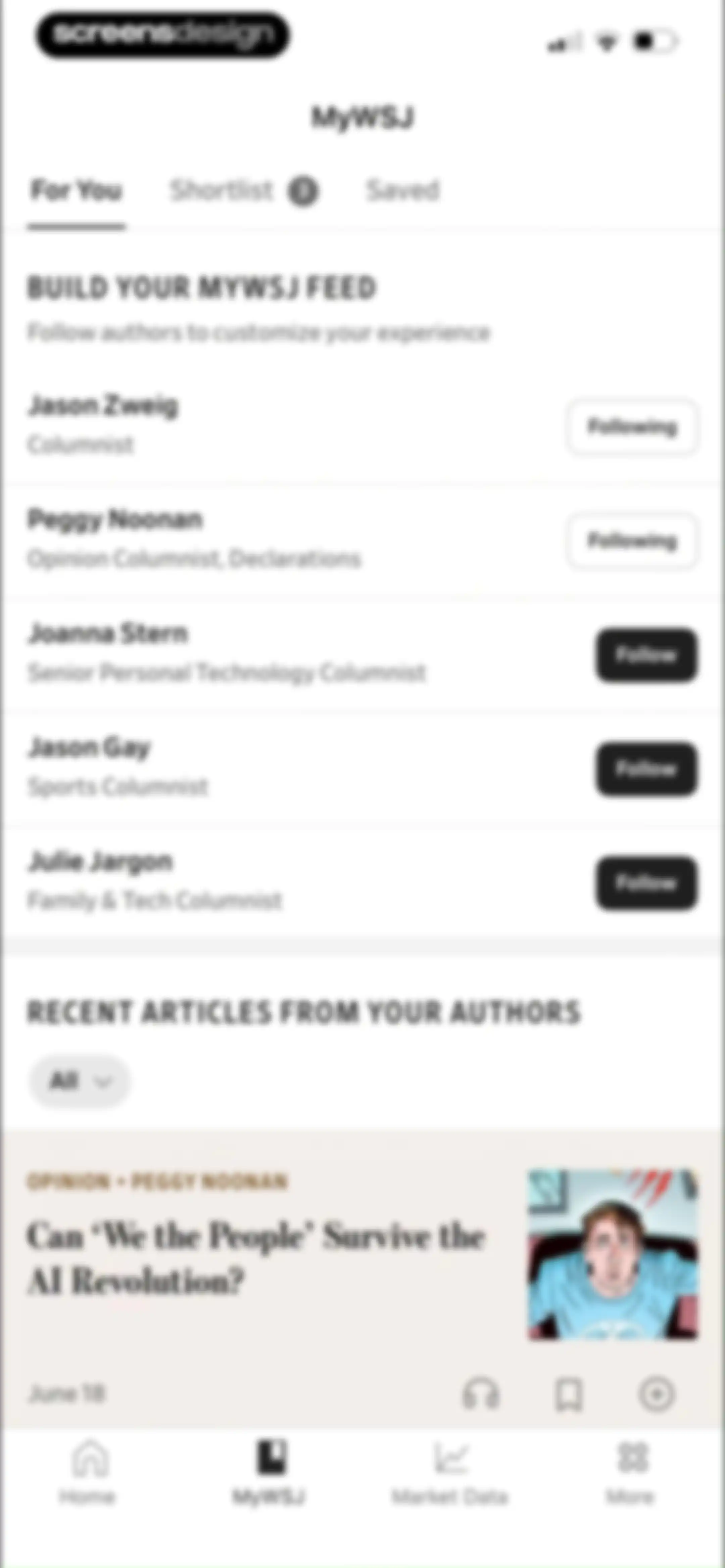This screenshot has height=1568, width=725.
Task: Open the 'We the People' AI Revolution article
Action: (256, 1257)
